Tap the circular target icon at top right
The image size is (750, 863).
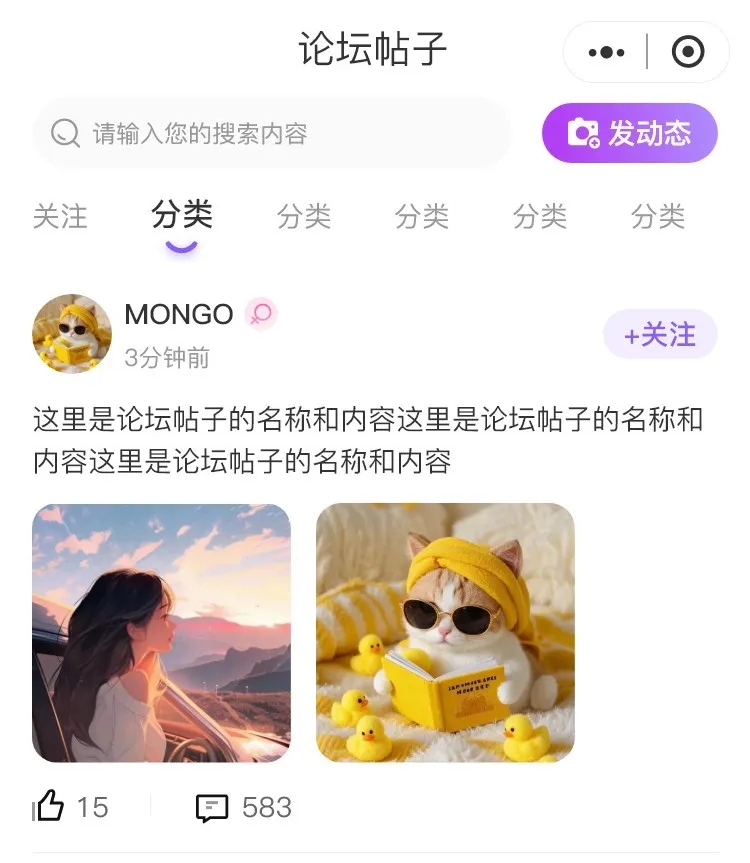tap(688, 51)
